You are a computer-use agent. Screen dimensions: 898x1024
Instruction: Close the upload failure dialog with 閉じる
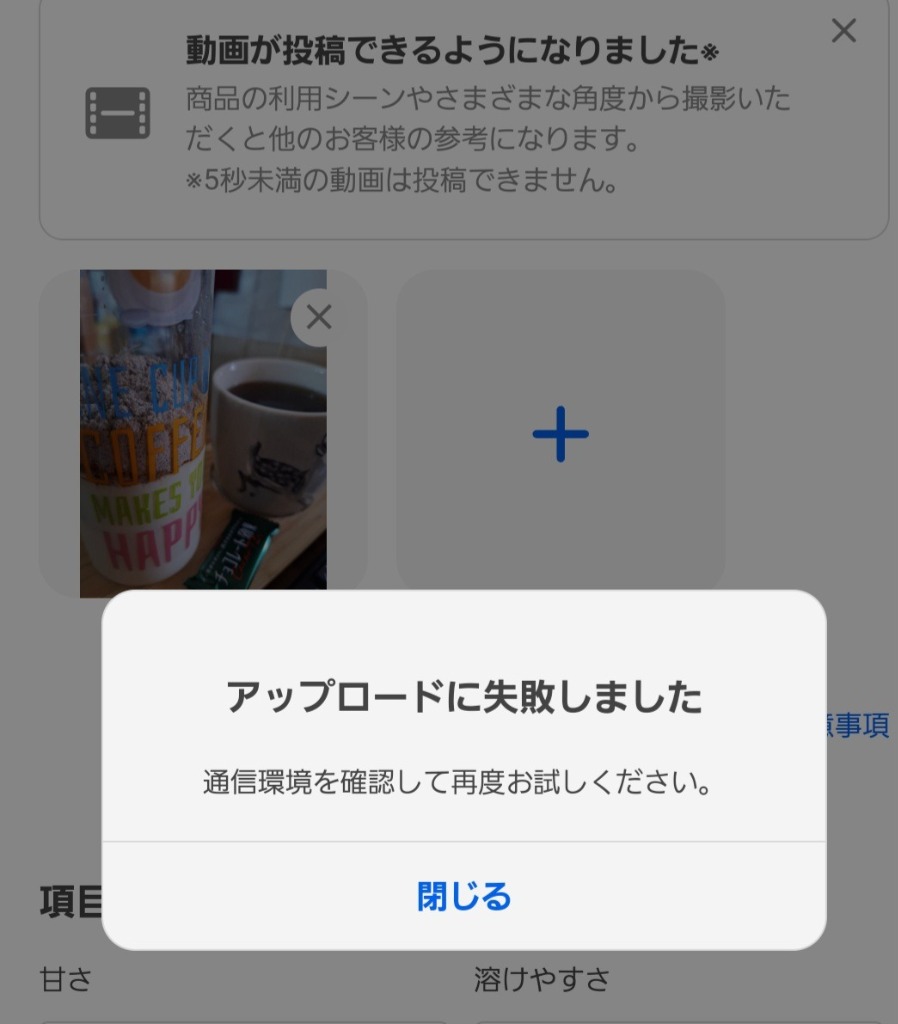pos(464,897)
